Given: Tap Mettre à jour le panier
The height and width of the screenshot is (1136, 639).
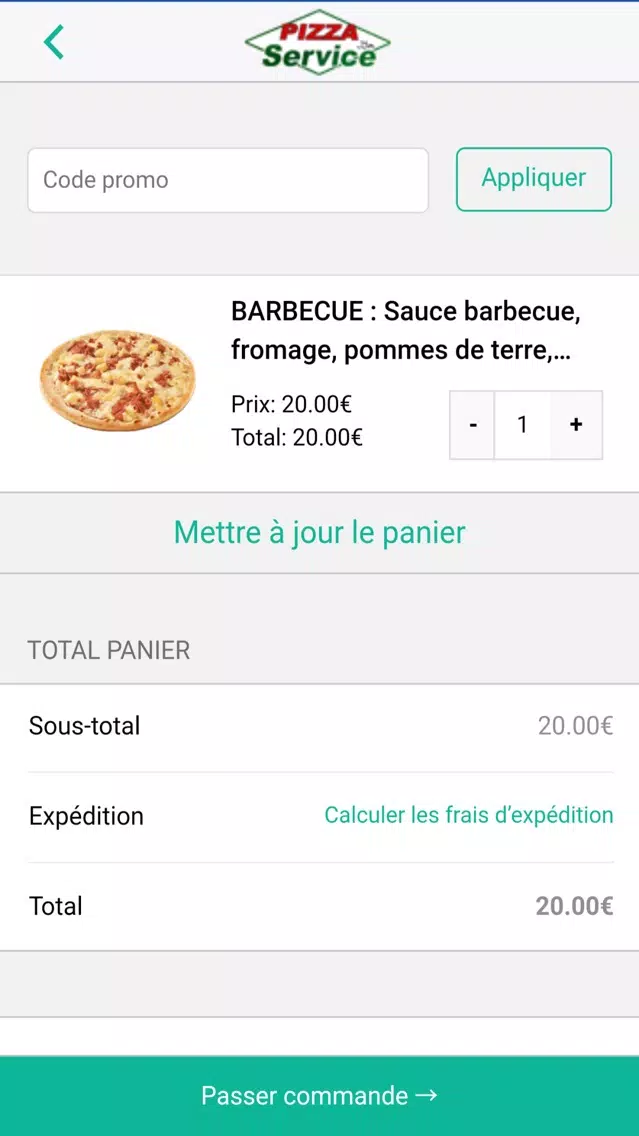Looking at the screenshot, I should 320,532.
